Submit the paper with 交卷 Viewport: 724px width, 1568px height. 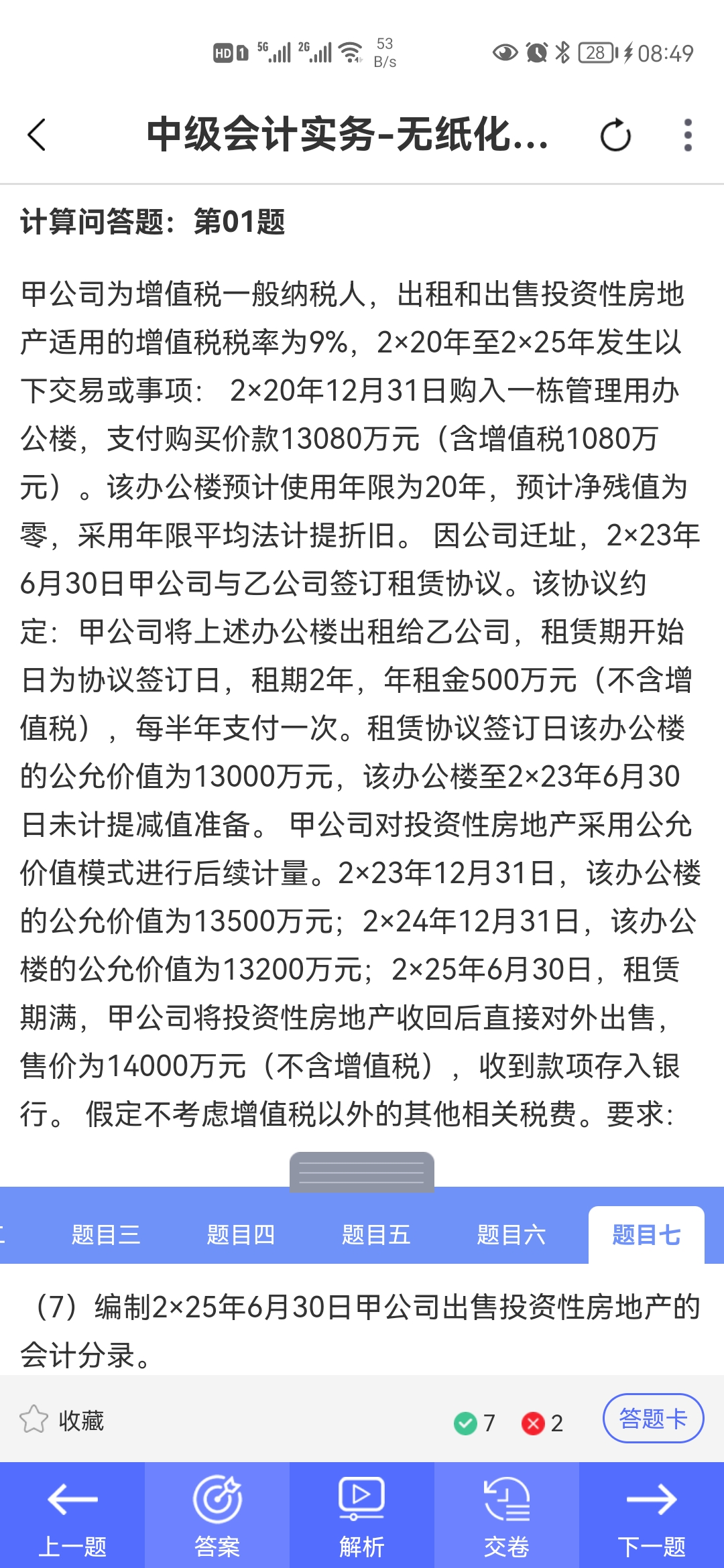[507, 1516]
